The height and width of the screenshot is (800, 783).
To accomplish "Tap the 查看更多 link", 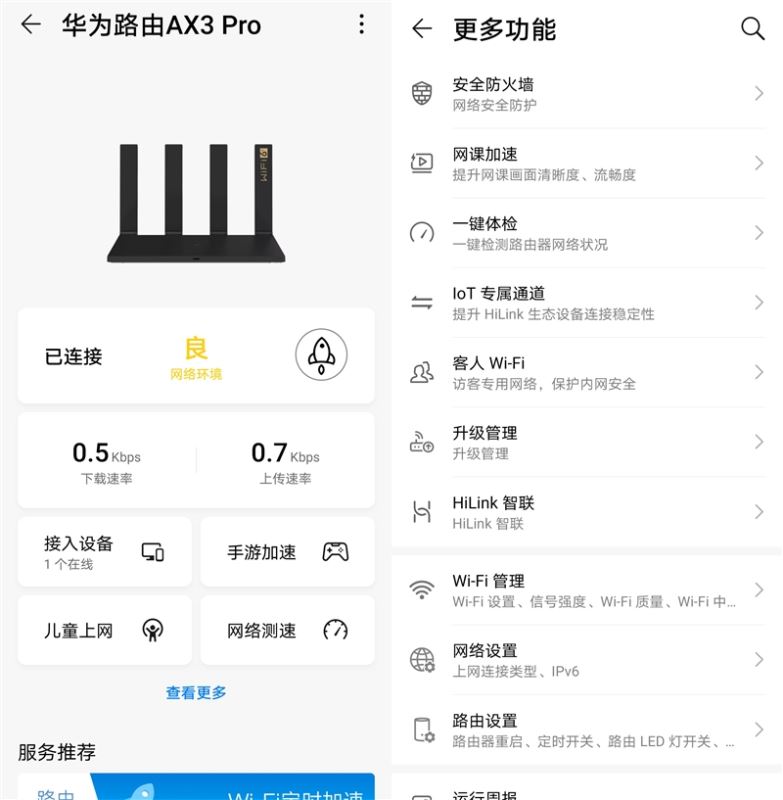I will click(196, 692).
